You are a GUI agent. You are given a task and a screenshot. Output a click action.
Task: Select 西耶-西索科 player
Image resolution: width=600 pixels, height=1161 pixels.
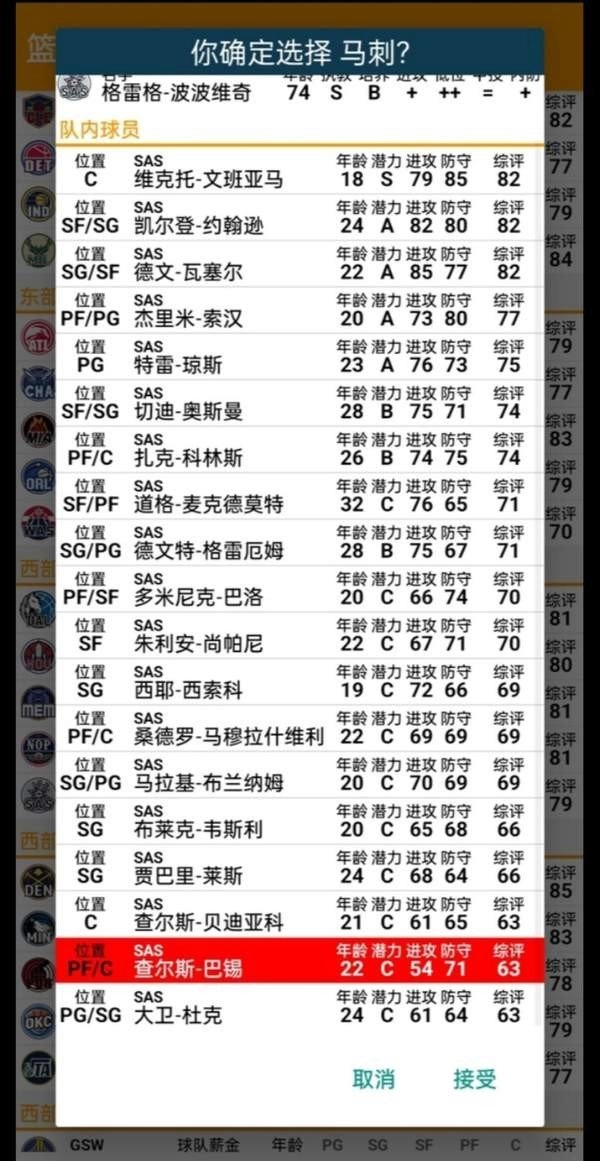point(299,682)
